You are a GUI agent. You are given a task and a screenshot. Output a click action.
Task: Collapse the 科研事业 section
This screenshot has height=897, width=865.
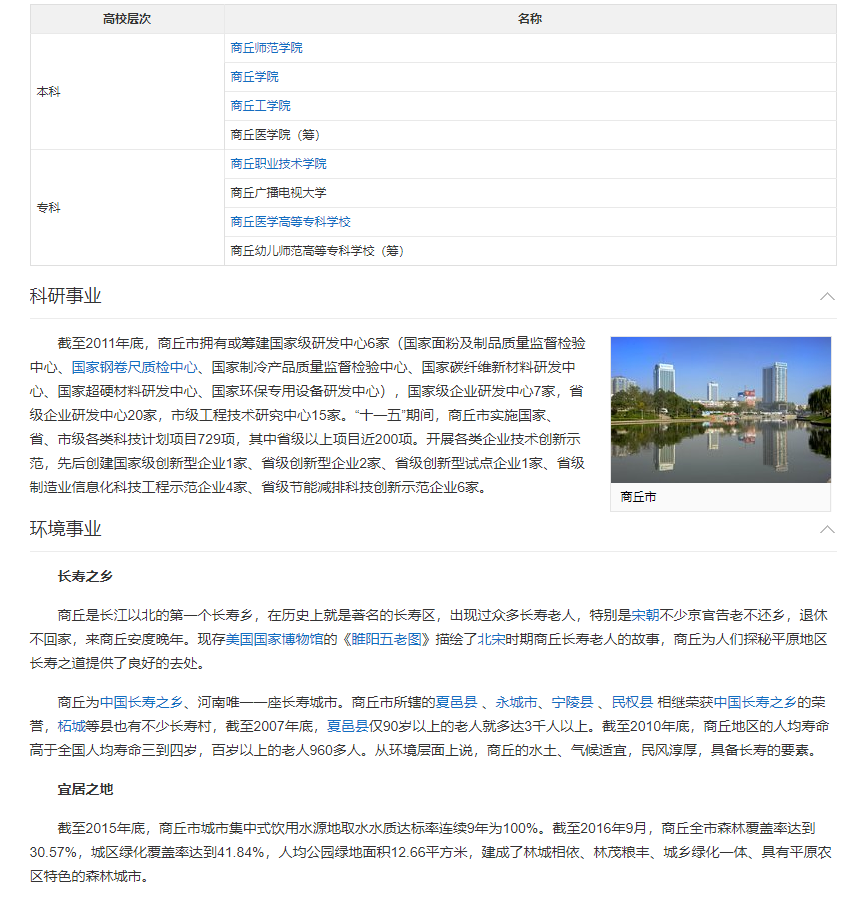pos(827,296)
